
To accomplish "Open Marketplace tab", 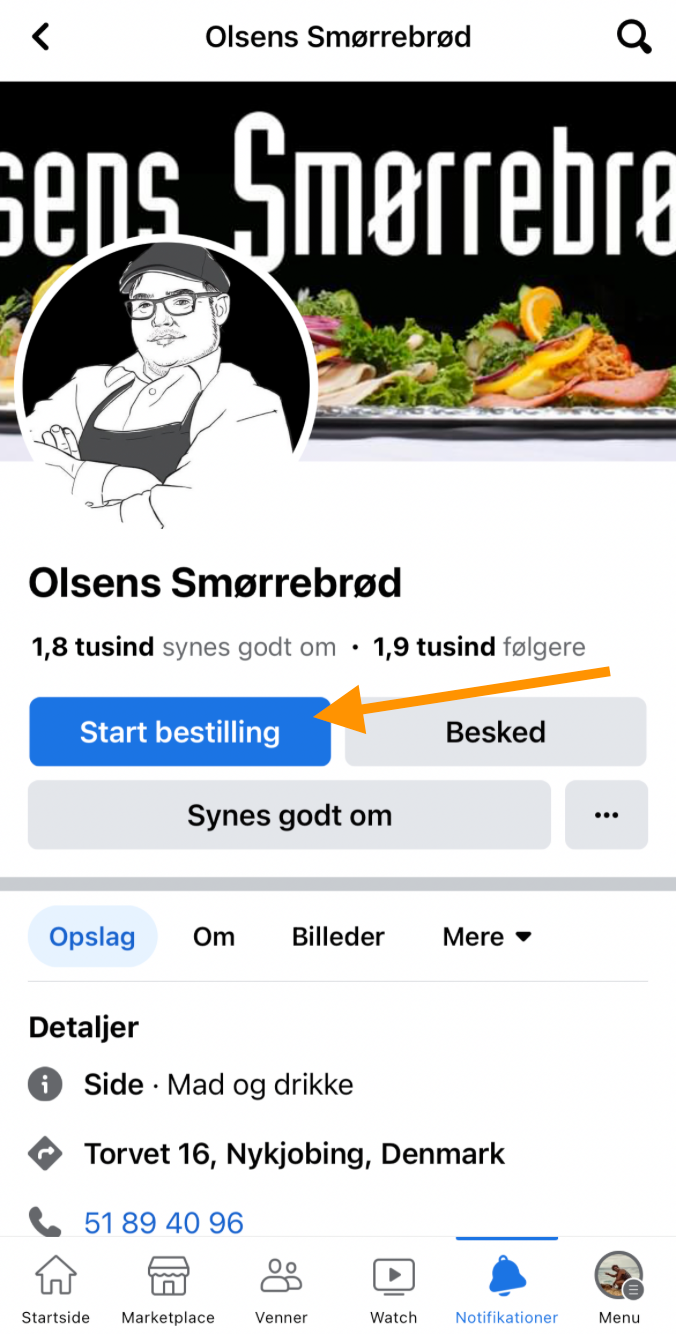I will coord(168,1290).
